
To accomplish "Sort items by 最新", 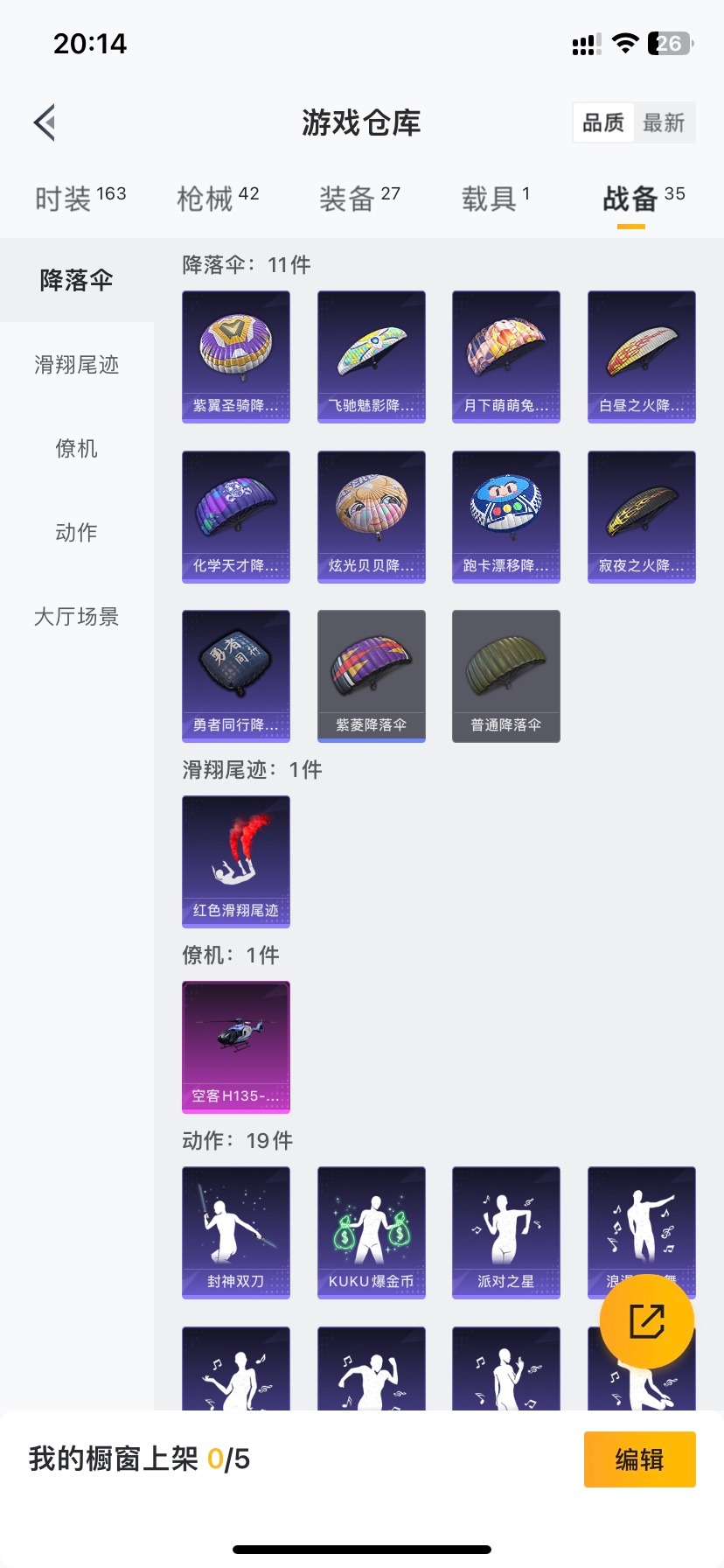I will 664,122.
